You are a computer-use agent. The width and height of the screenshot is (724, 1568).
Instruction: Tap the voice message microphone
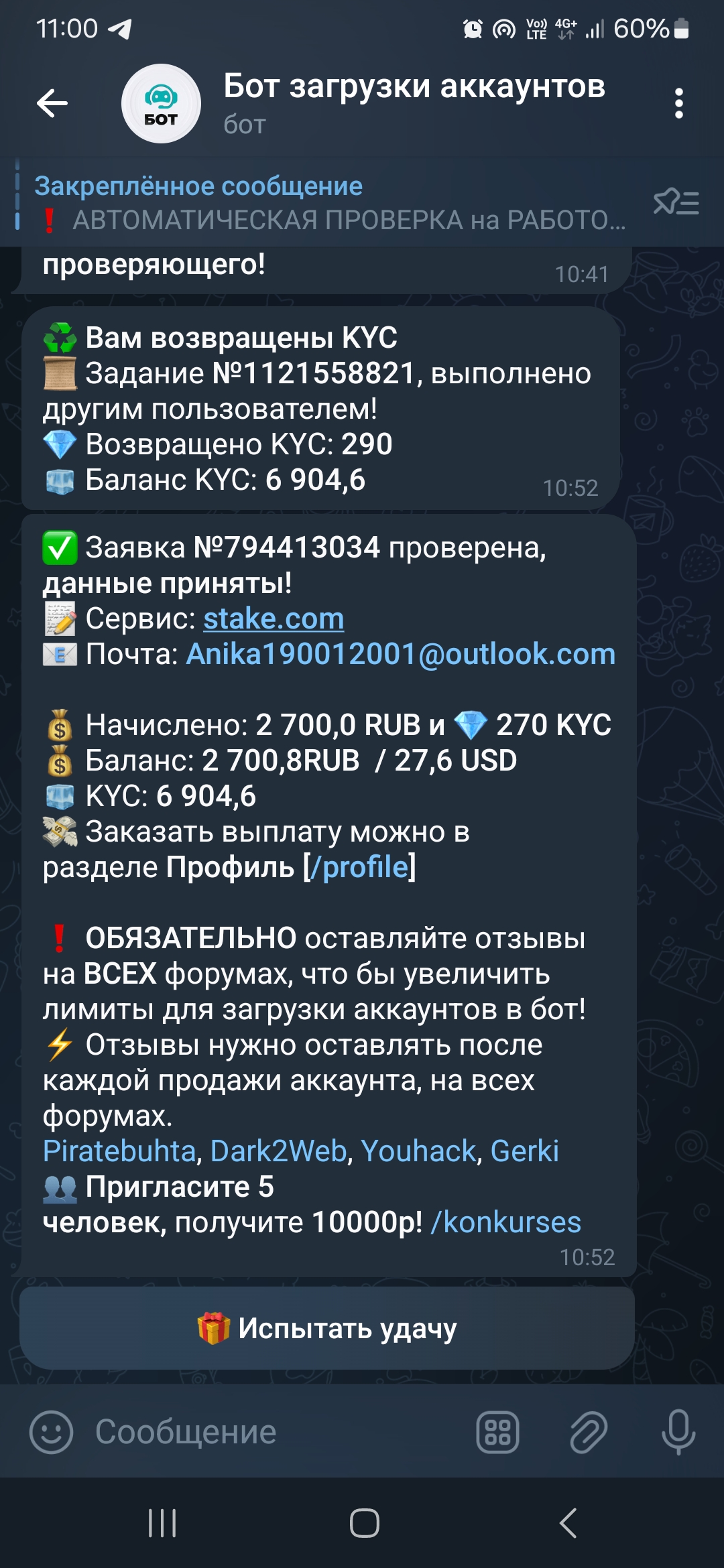click(678, 1432)
